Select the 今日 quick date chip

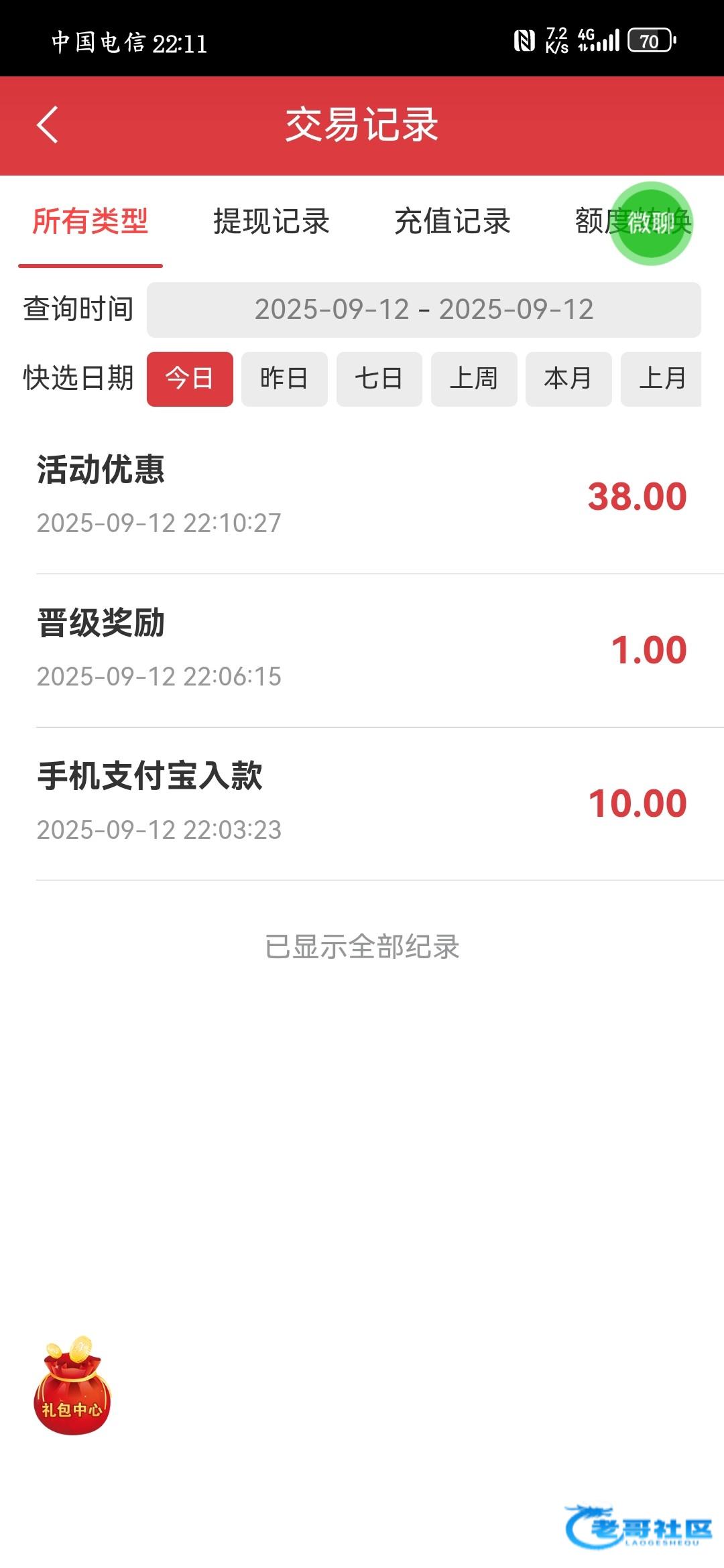point(190,379)
